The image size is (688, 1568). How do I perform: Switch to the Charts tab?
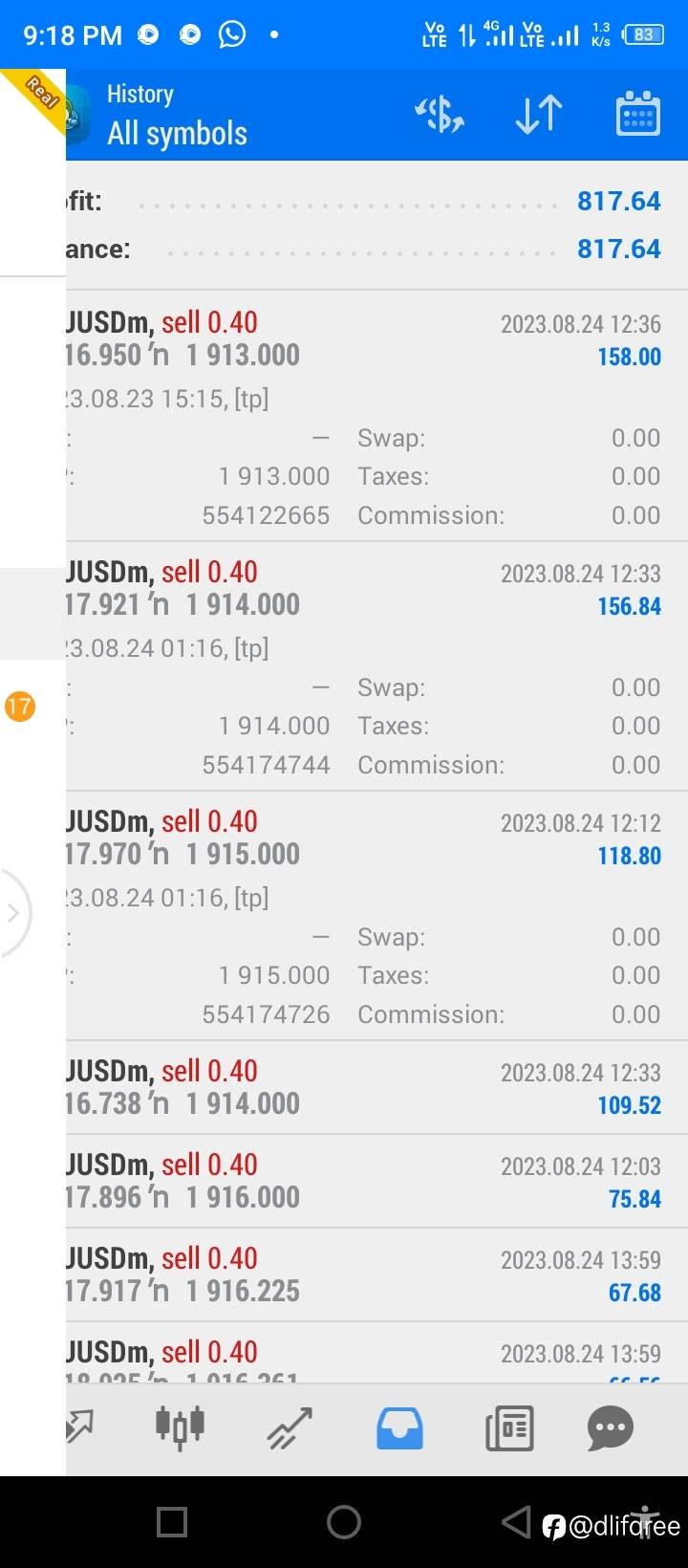180,1427
